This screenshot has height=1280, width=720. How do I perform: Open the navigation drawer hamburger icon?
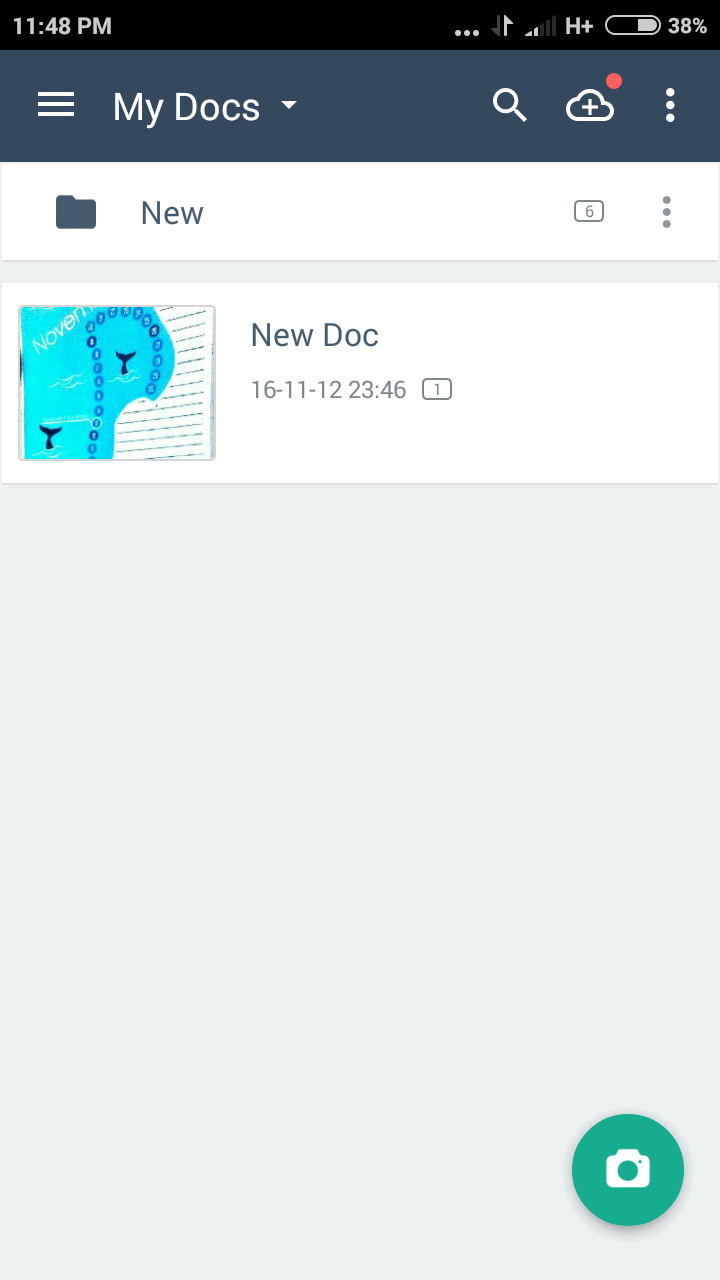(56, 104)
